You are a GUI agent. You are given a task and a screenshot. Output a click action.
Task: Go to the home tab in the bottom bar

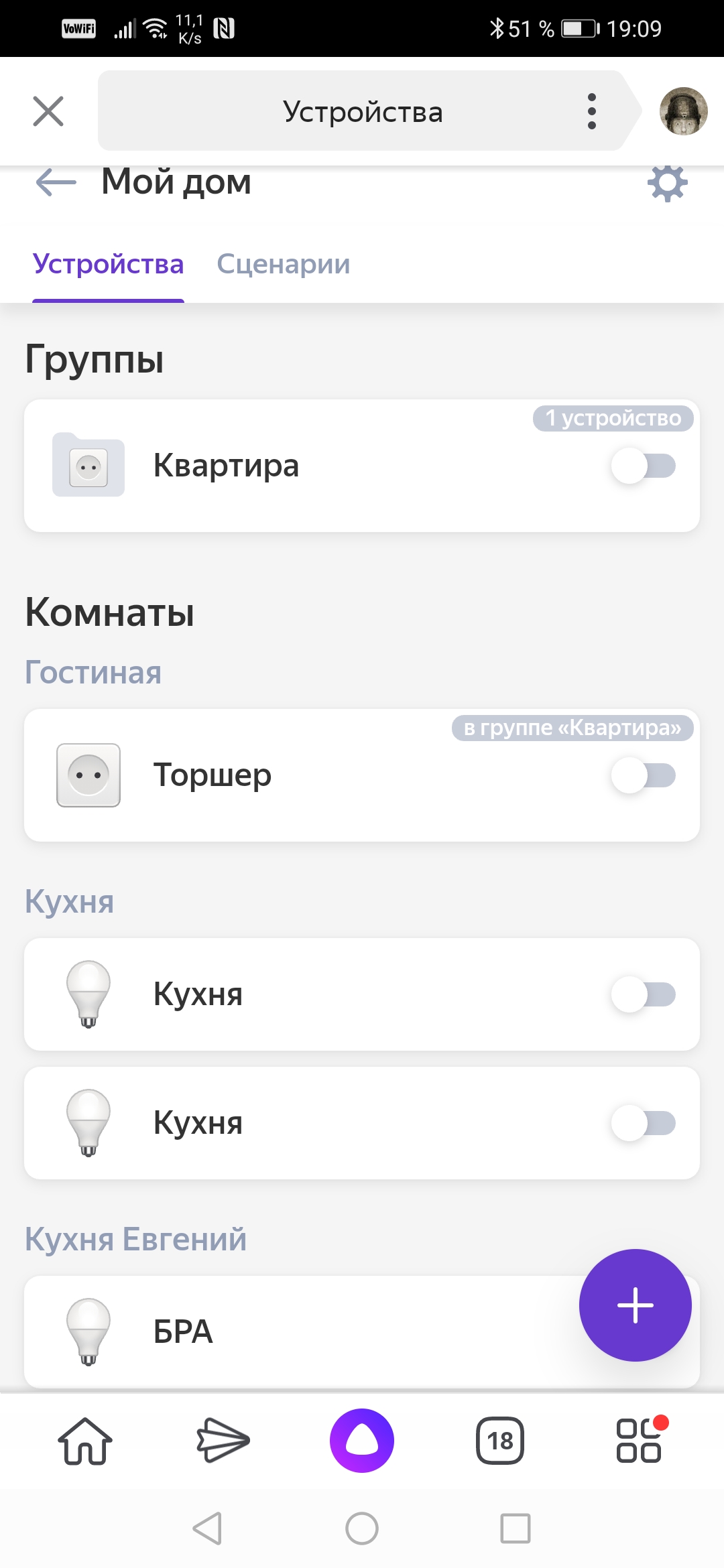pos(85,1441)
